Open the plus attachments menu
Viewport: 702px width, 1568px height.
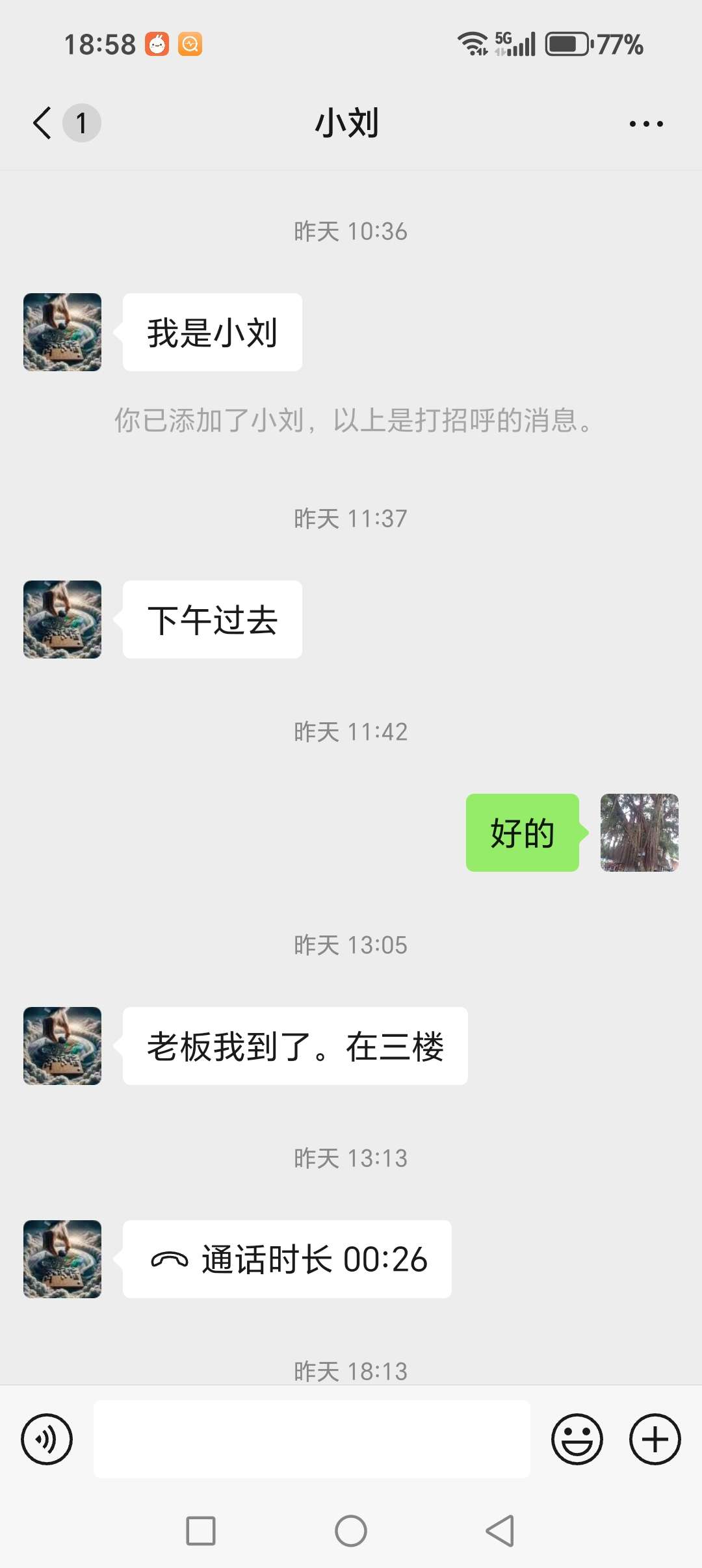[x=655, y=1439]
